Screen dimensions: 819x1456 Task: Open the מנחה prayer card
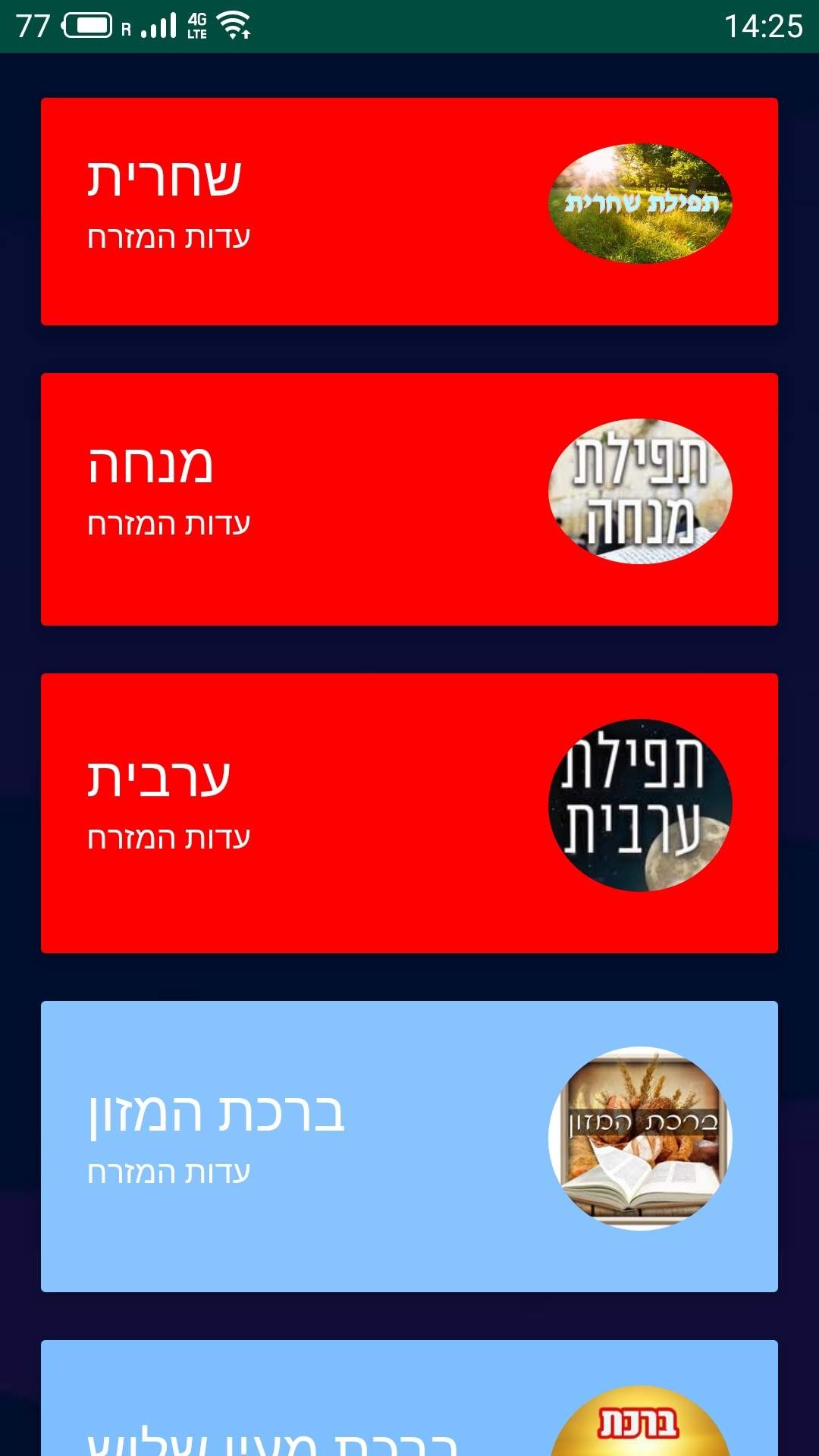pos(409,499)
